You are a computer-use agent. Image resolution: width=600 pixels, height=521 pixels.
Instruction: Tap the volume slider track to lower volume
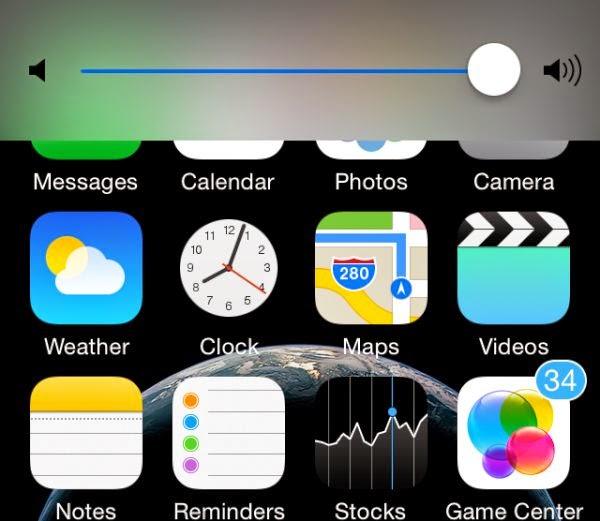[270, 71]
